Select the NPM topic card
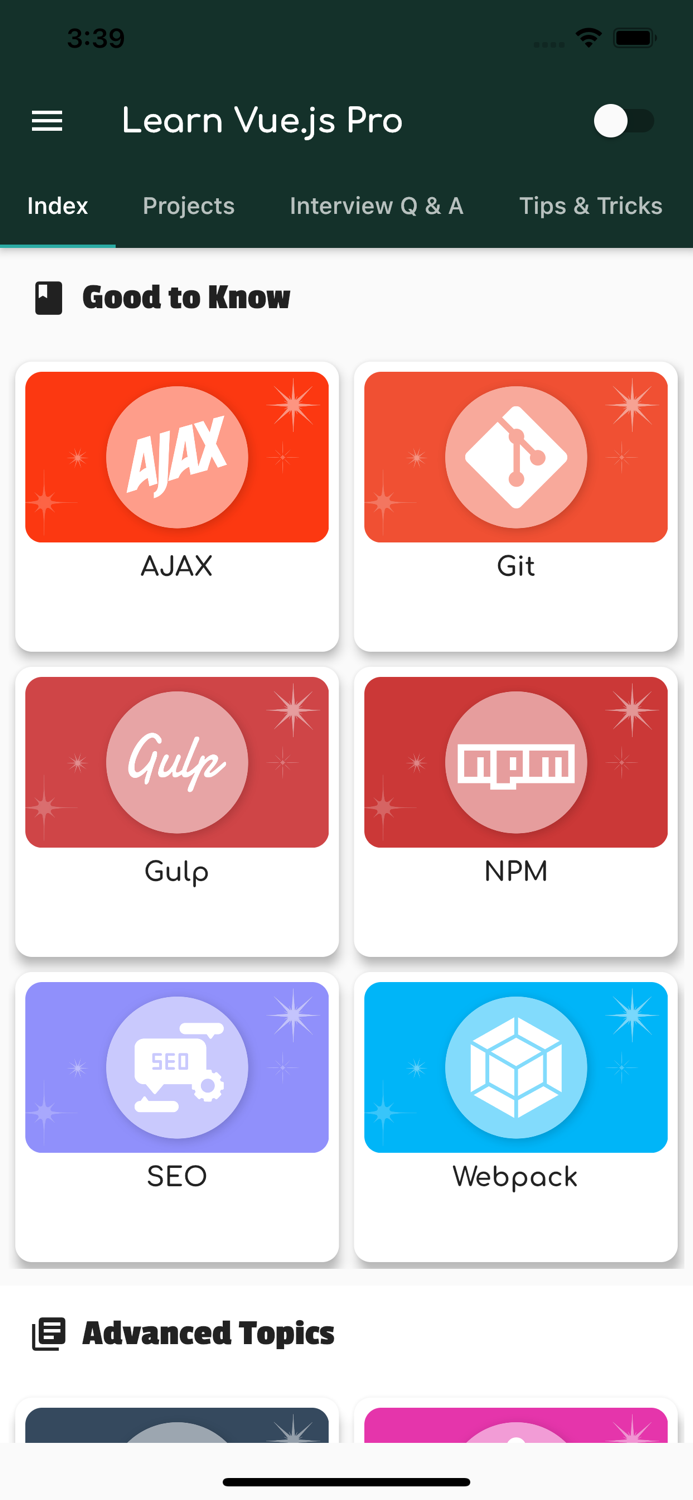This screenshot has height=1500, width=693. (x=516, y=812)
